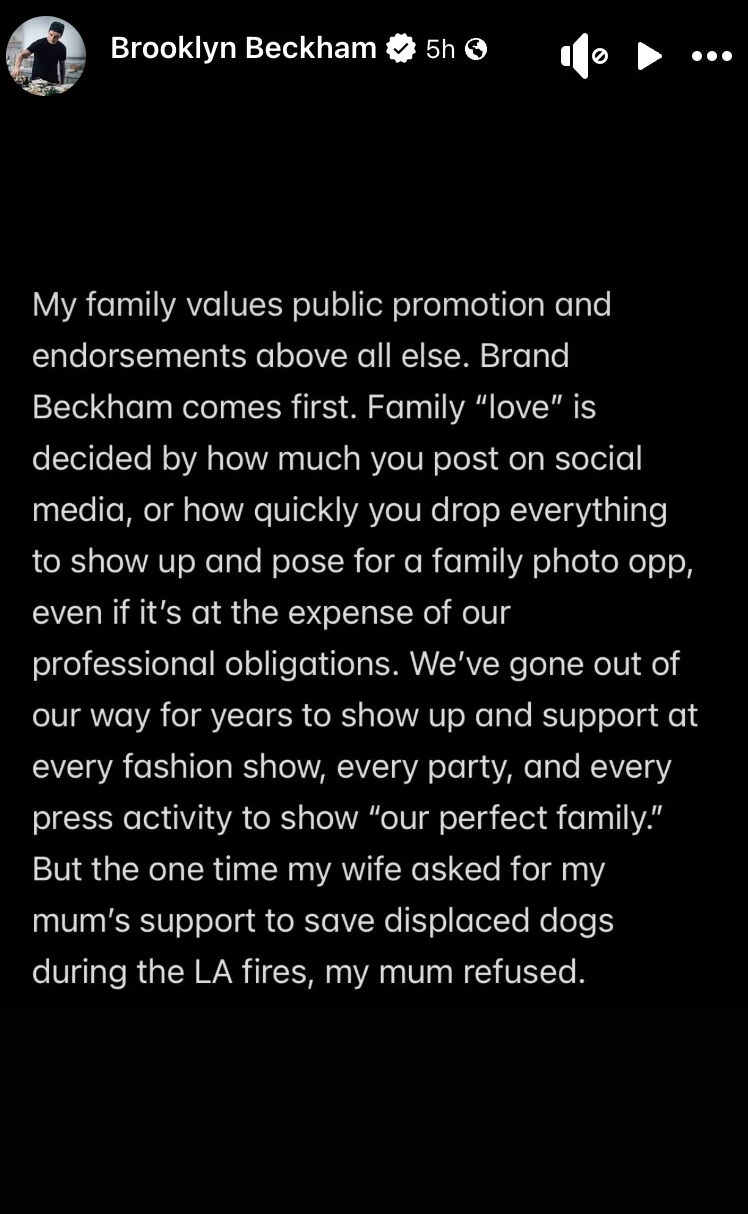Unmute the story sound
The height and width of the screenshot is (1214, 748).
[583, 56]
